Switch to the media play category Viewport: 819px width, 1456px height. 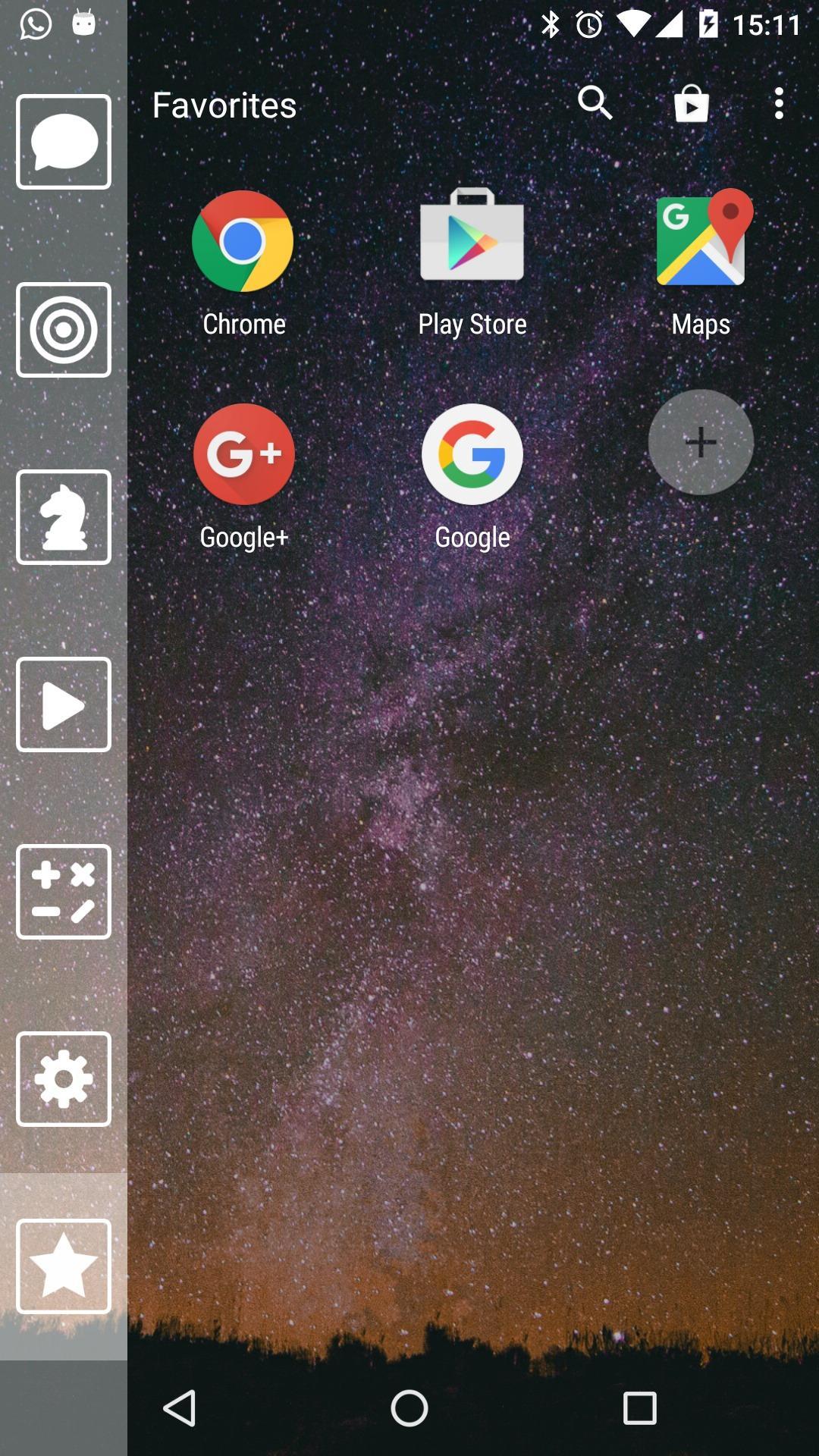(64, 704)
